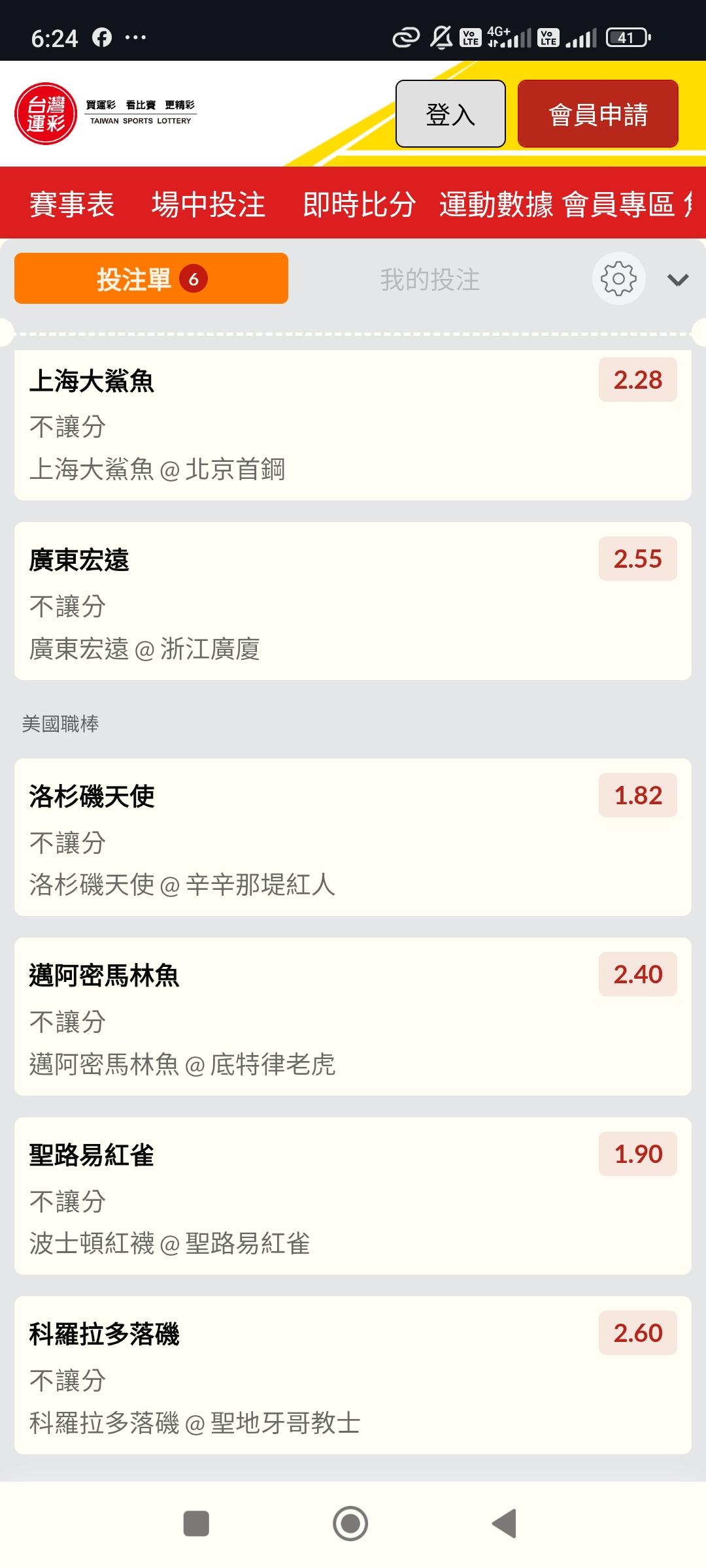This screenshot has height=1568, width=706.
Task: Tap the 上海大鯊魚 selection card
Action: [352, 425]
